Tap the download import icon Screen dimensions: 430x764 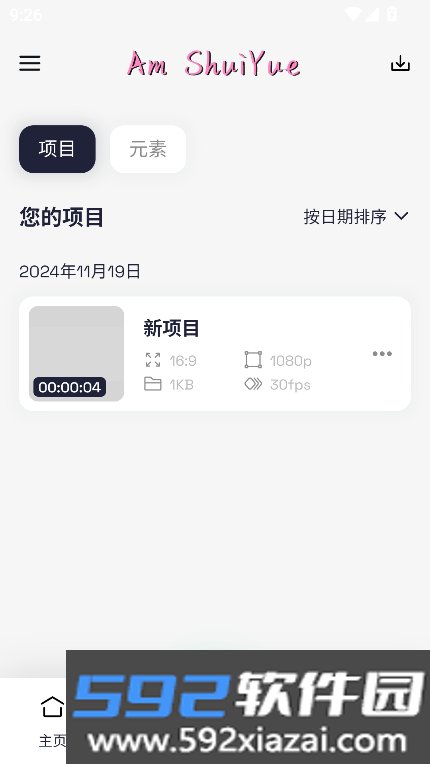400,63
